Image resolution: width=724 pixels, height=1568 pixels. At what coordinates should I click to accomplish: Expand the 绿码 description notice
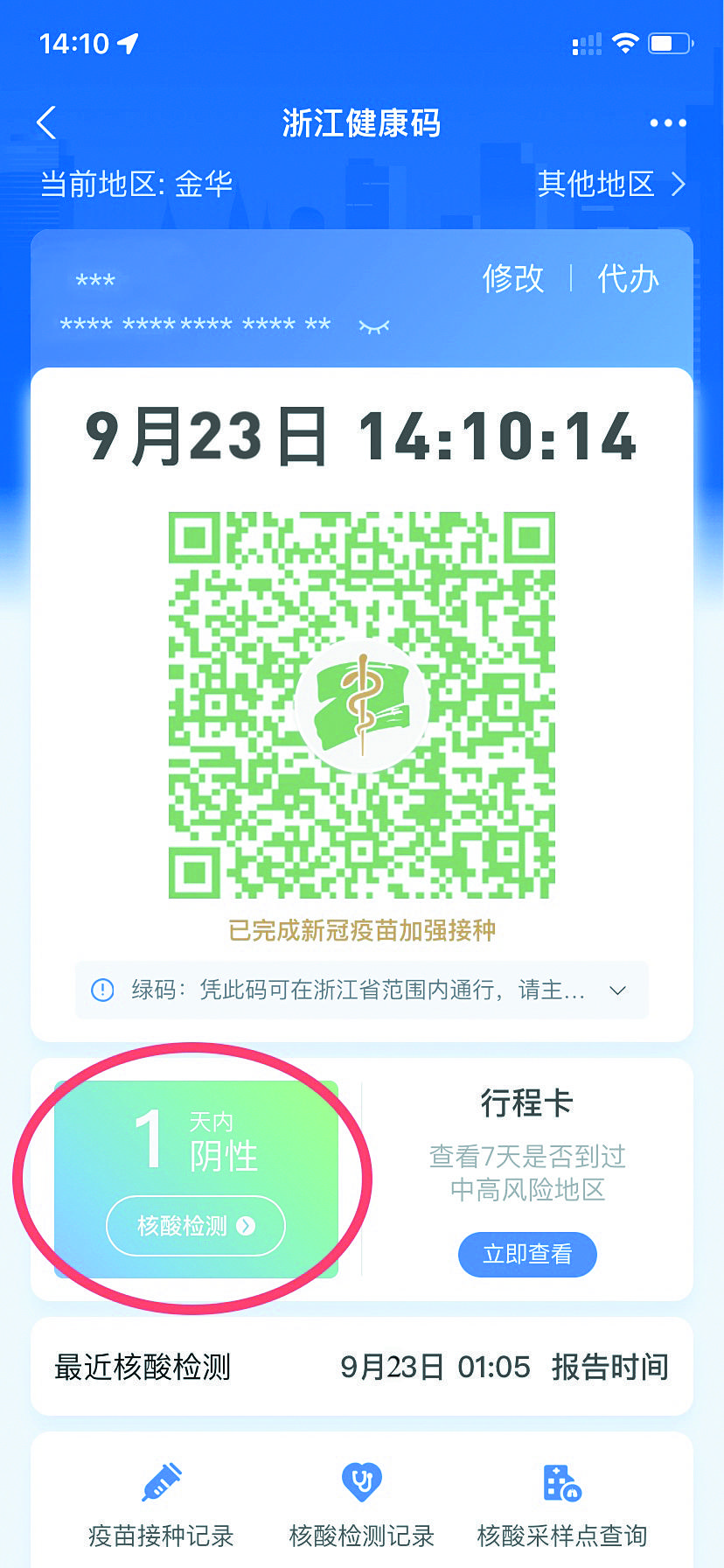[x=617, y=990]
